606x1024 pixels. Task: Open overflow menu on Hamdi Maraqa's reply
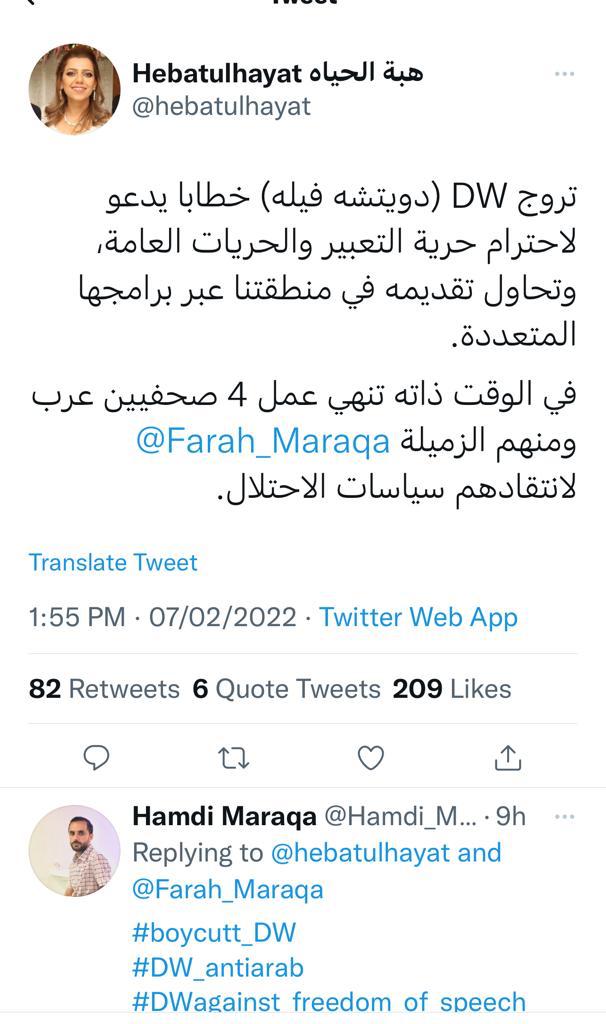[564, 817]
